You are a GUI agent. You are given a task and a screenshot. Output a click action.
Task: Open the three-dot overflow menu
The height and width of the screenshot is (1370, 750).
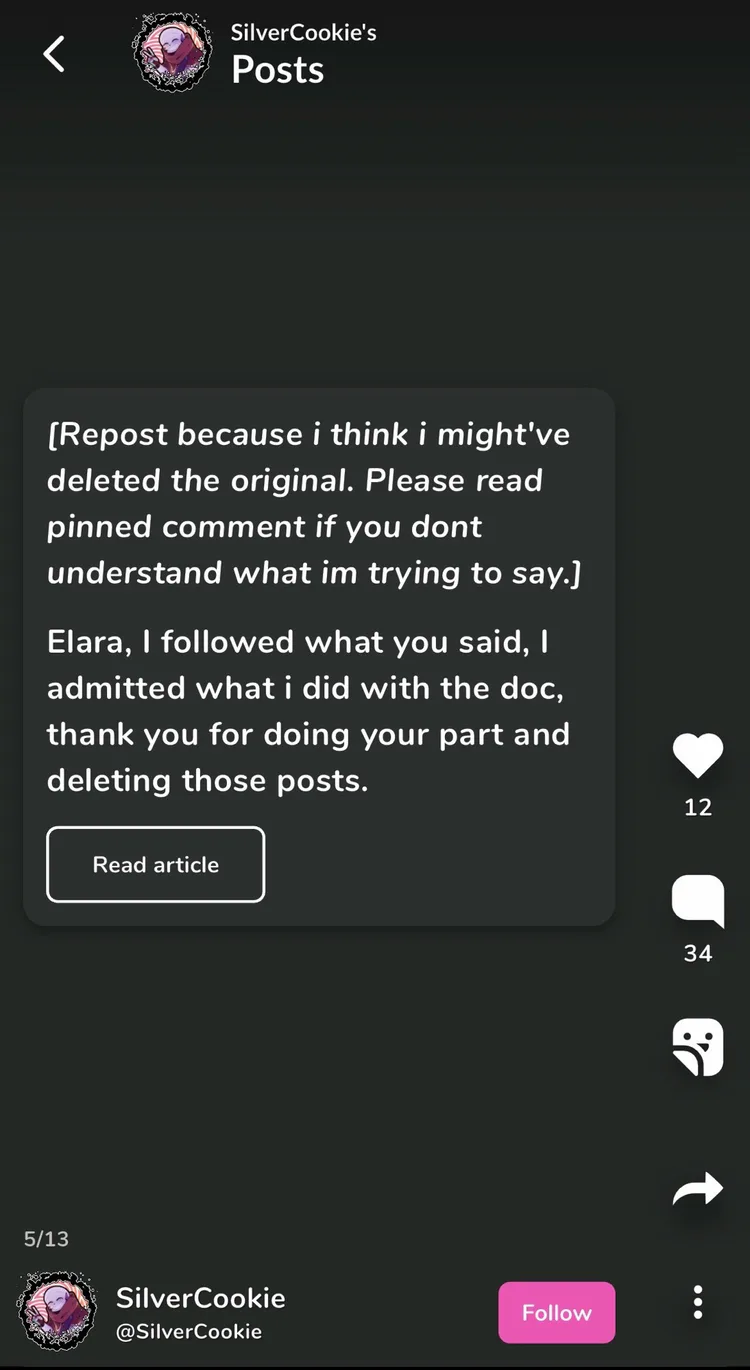698,1302
